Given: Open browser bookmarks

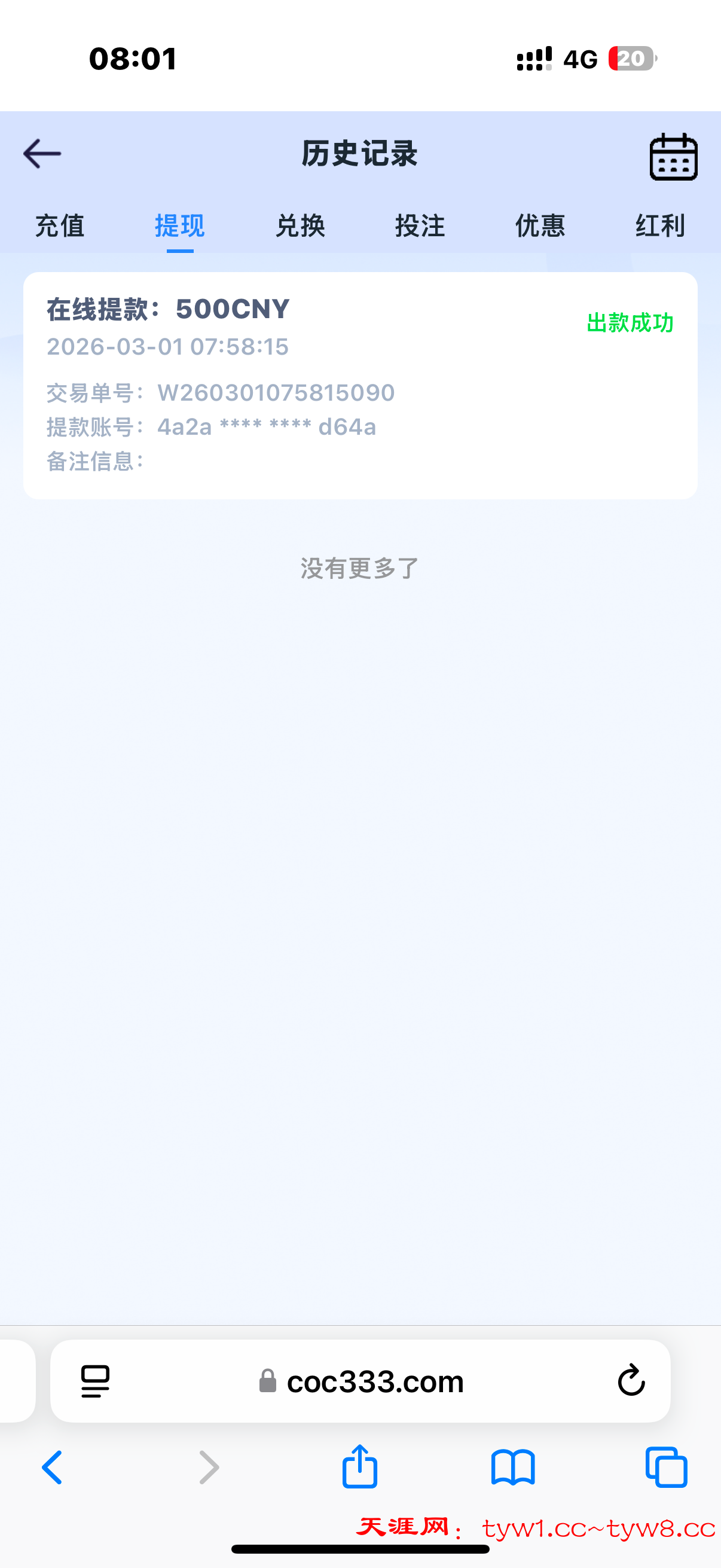Looking at the screenshot, I should (x=513, y=1467).
